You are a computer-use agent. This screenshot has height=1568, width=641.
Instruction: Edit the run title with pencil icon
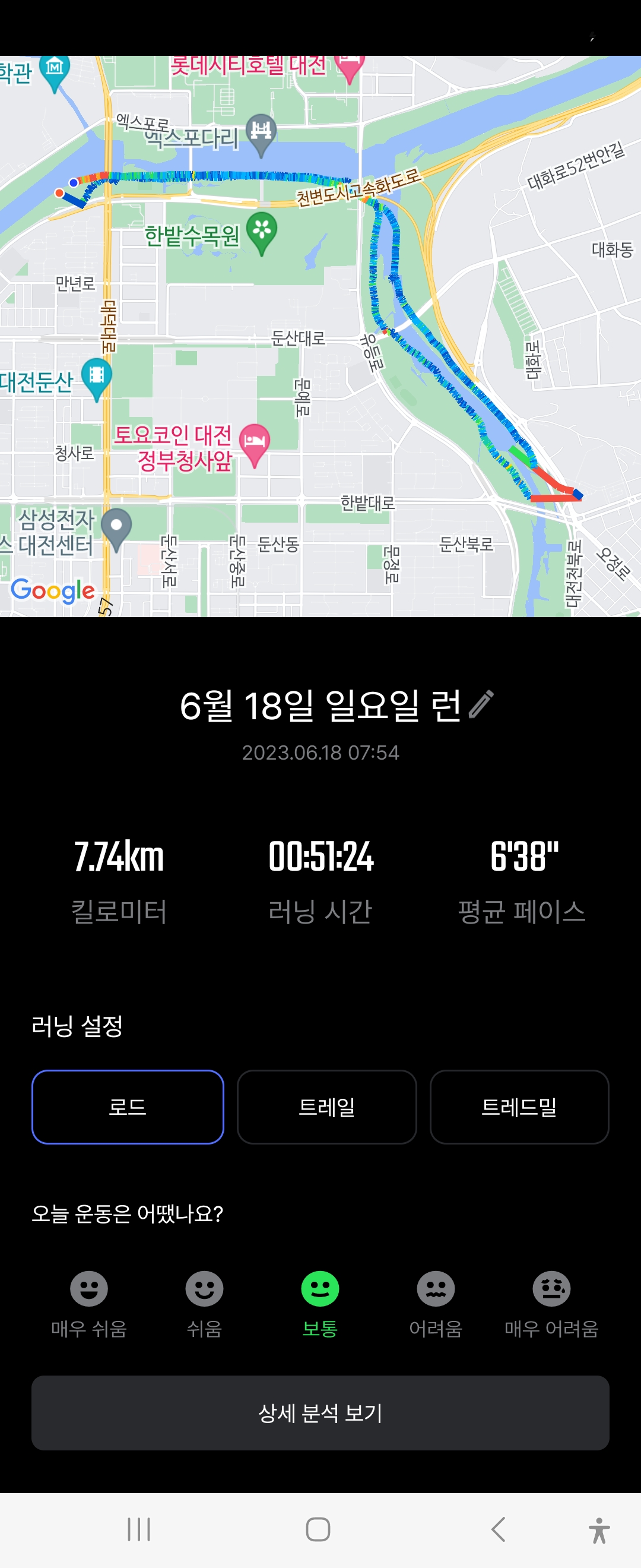(482, 705)
